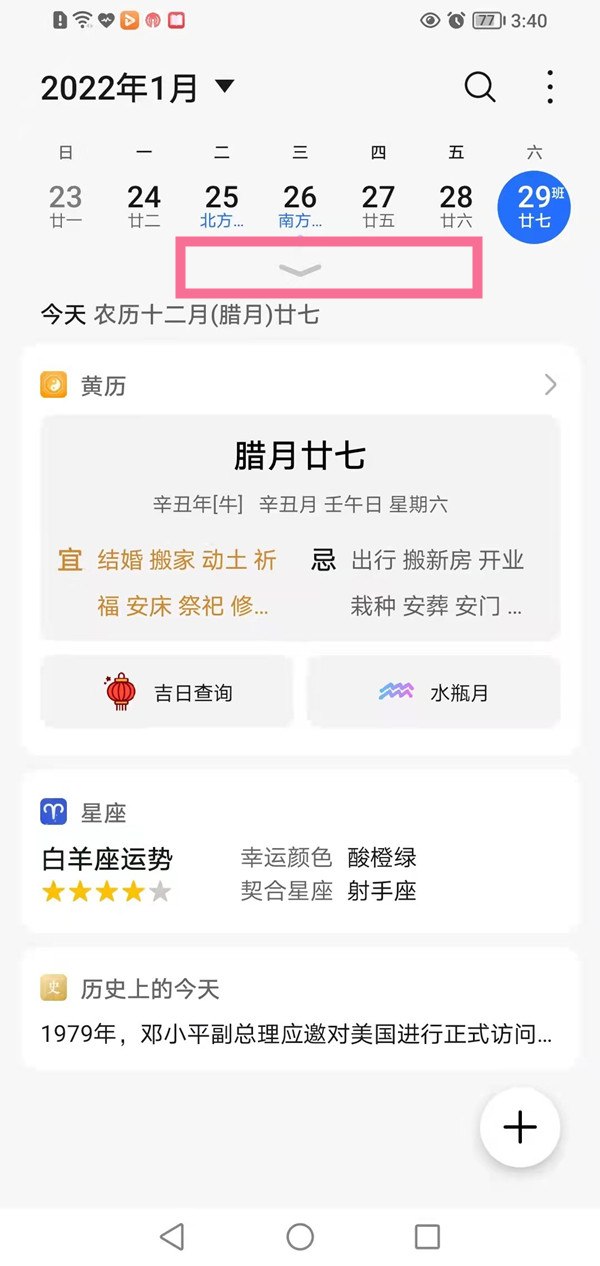Open the 历史上的今天 history card
600x1266 pixels.
click(x=300, y=1010)
